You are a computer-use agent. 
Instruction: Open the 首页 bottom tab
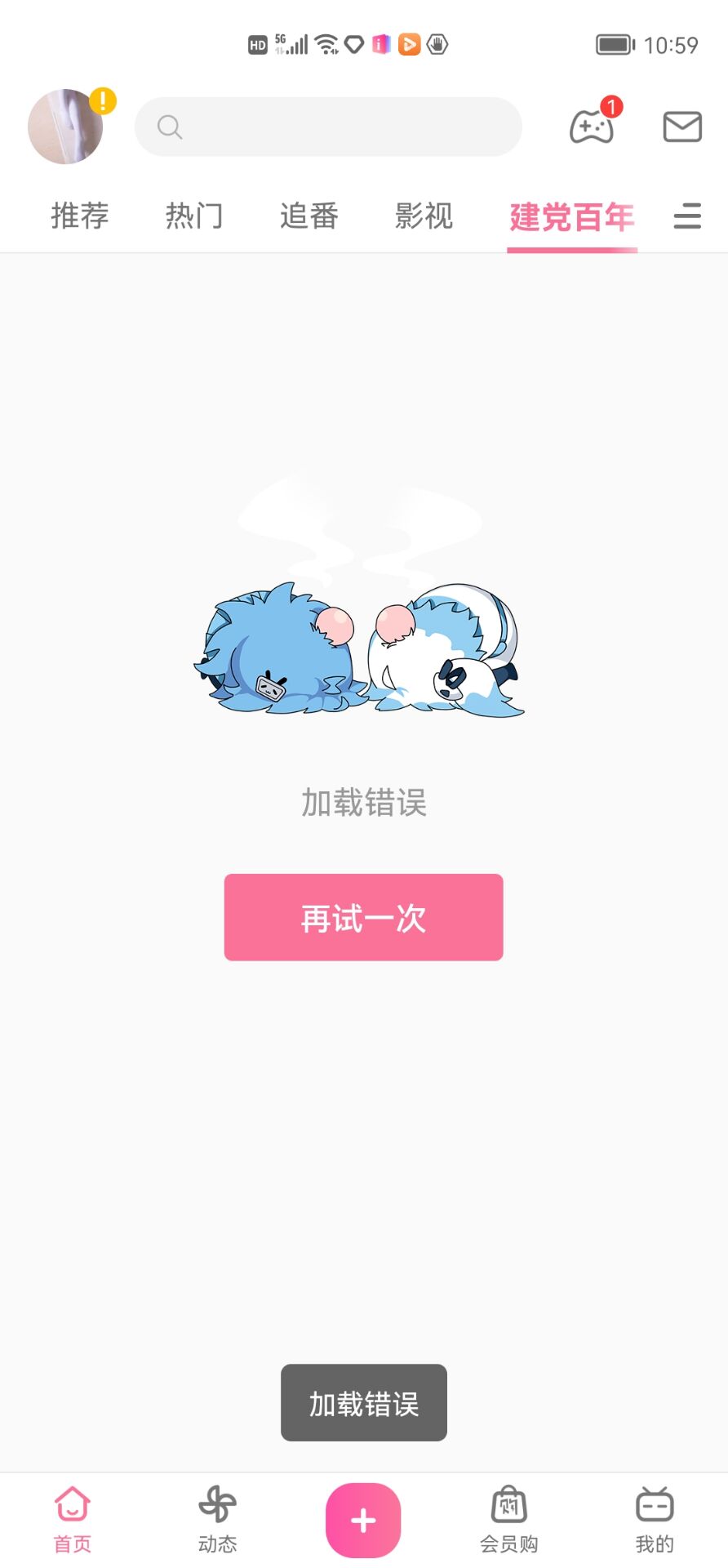click(73, 1521)
